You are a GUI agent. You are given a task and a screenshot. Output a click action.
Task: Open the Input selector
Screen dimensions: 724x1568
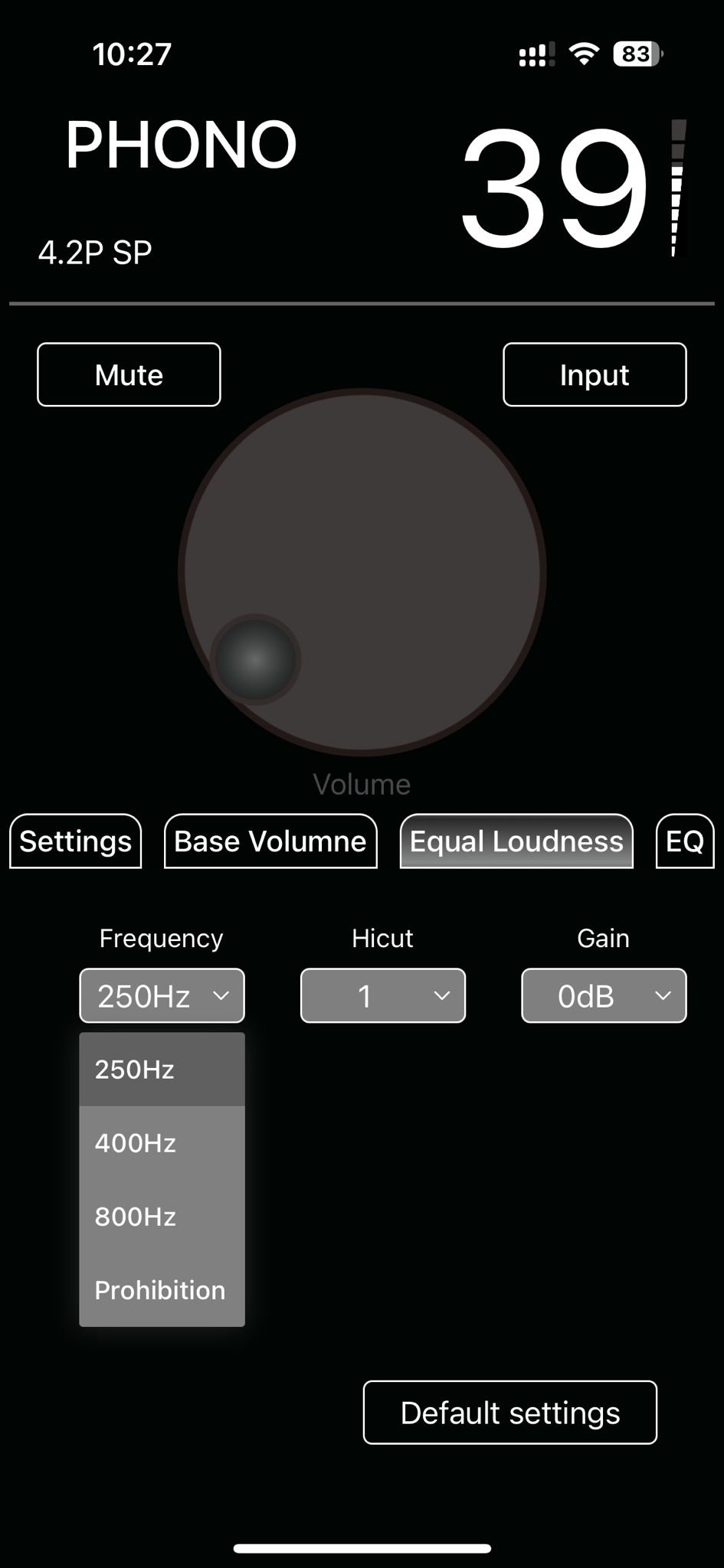[594, 374]
